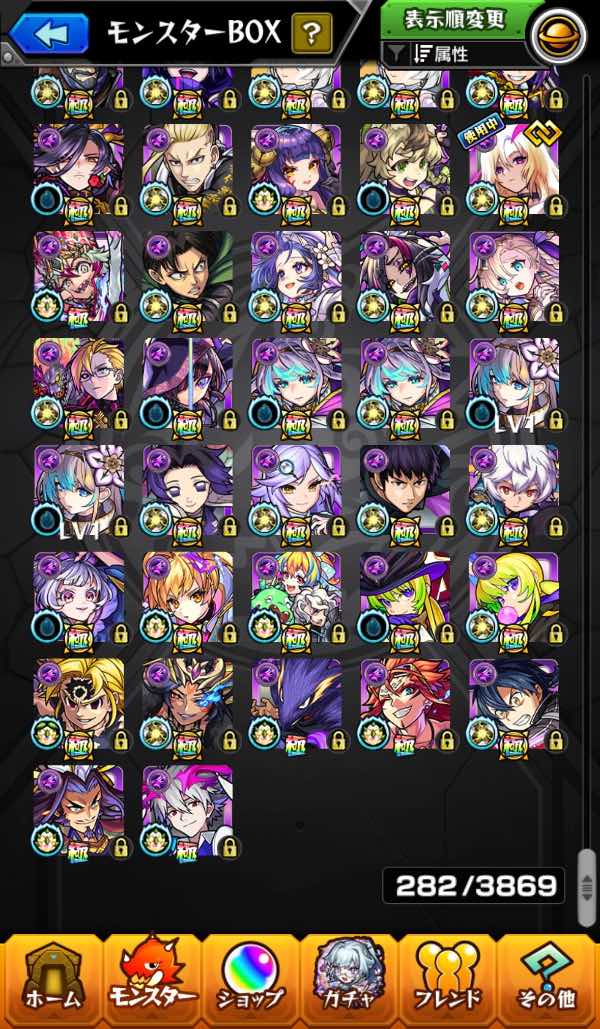Select the silver-haired monster with pink streaks
Image resolution: width=600 pixels, height=1029 pixels.
click(x=188, y=811)
